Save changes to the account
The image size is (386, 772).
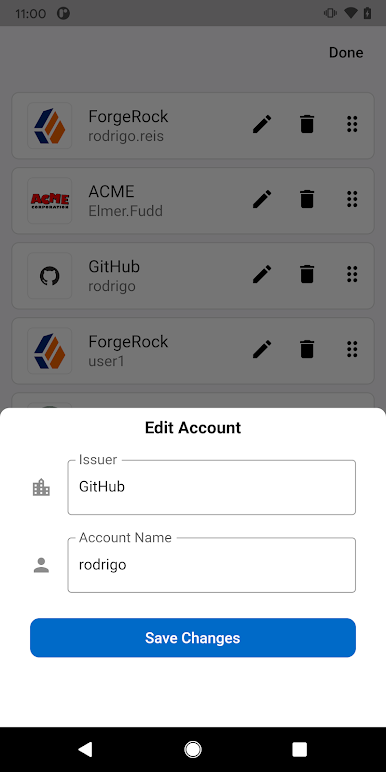click(x=193, y=638)
